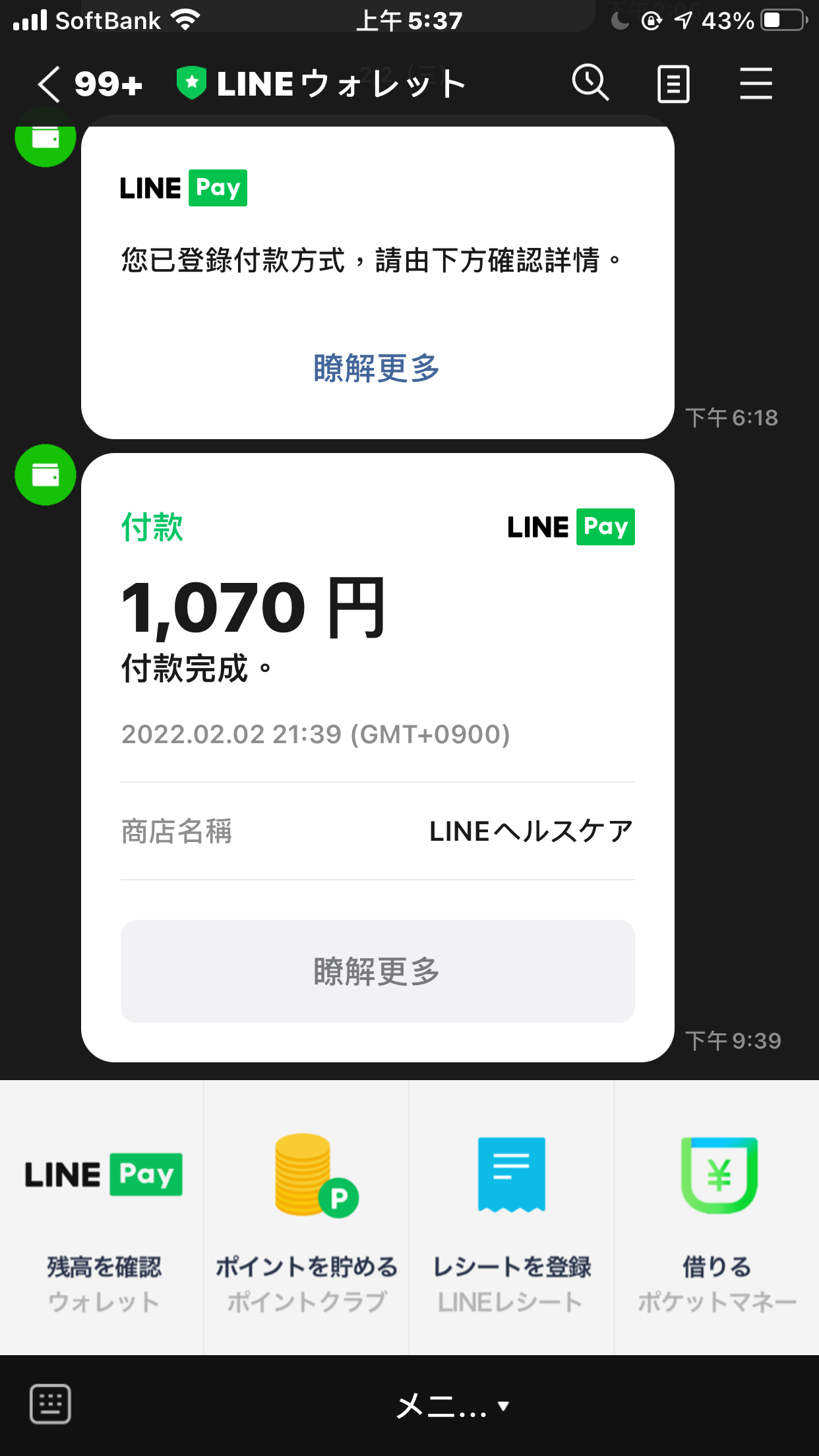Open レシートを登録 LINE receipt tile
The width and height of the screenshot is (819, 1456).
pos(512,1217)
